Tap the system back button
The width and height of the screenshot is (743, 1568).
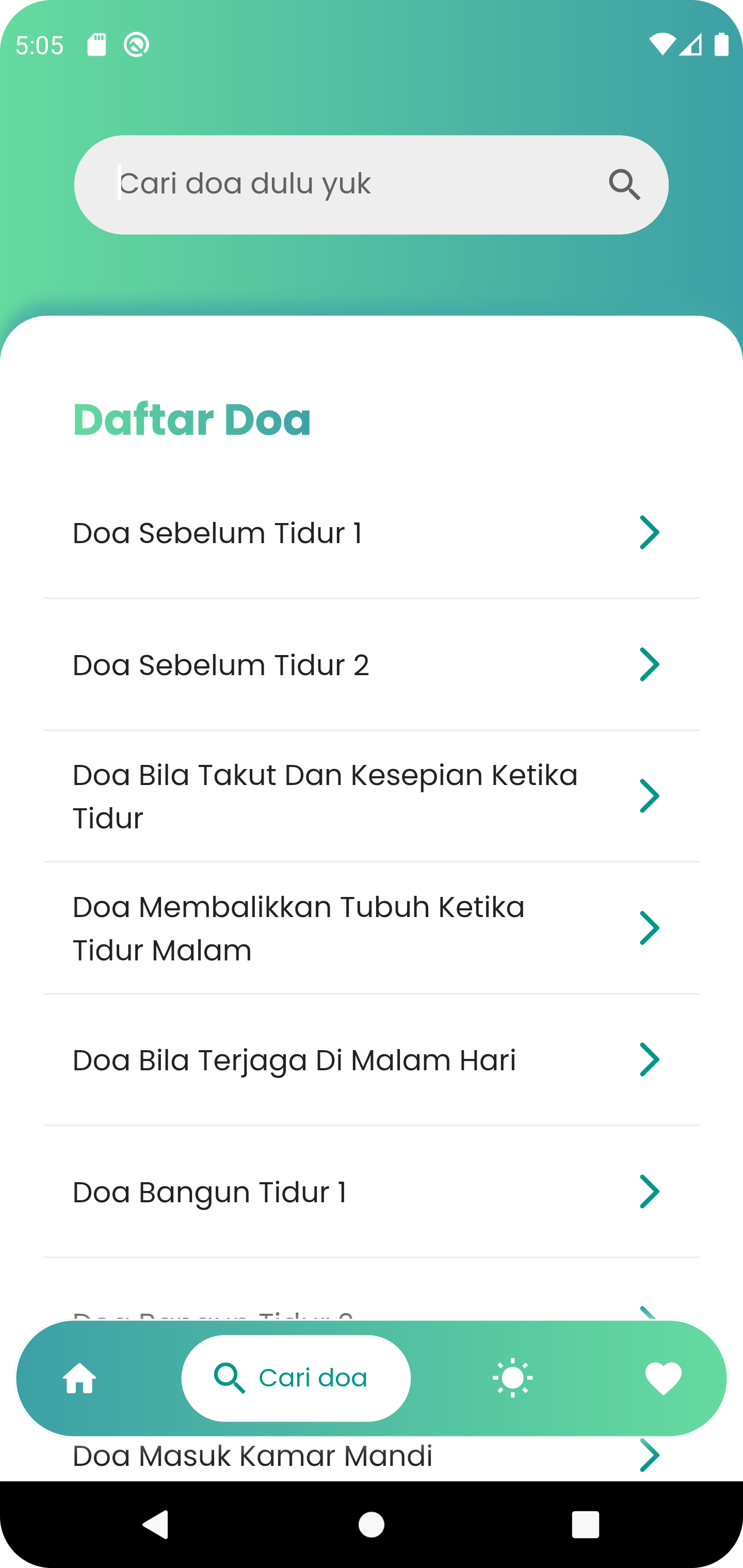coord(156,1525)
